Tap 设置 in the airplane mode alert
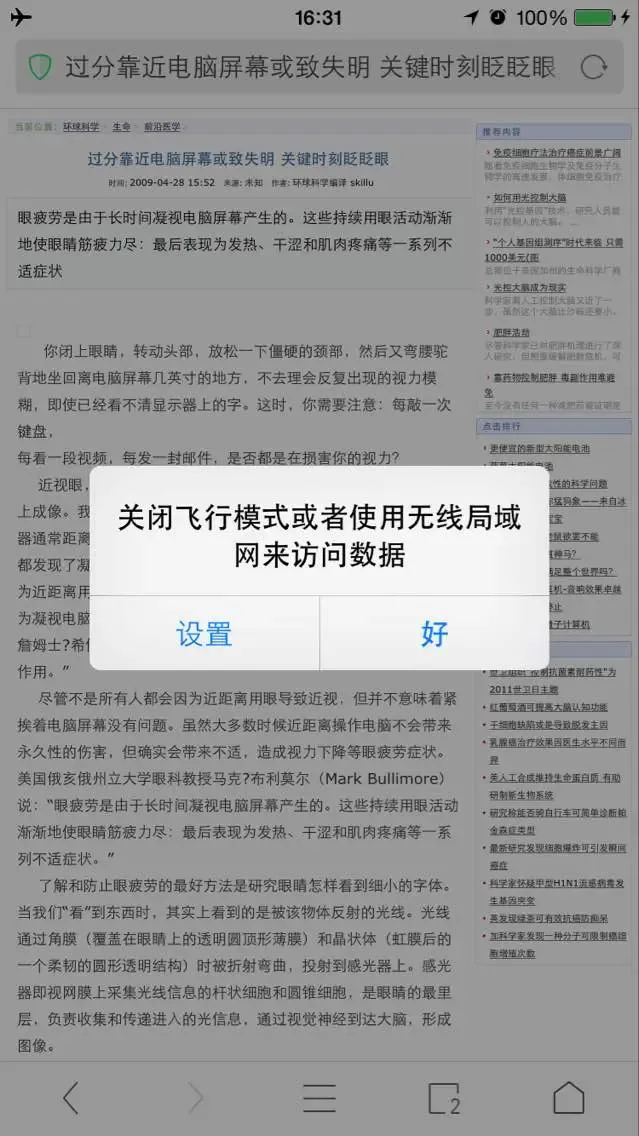639x1136 pixels. (204, 634)
